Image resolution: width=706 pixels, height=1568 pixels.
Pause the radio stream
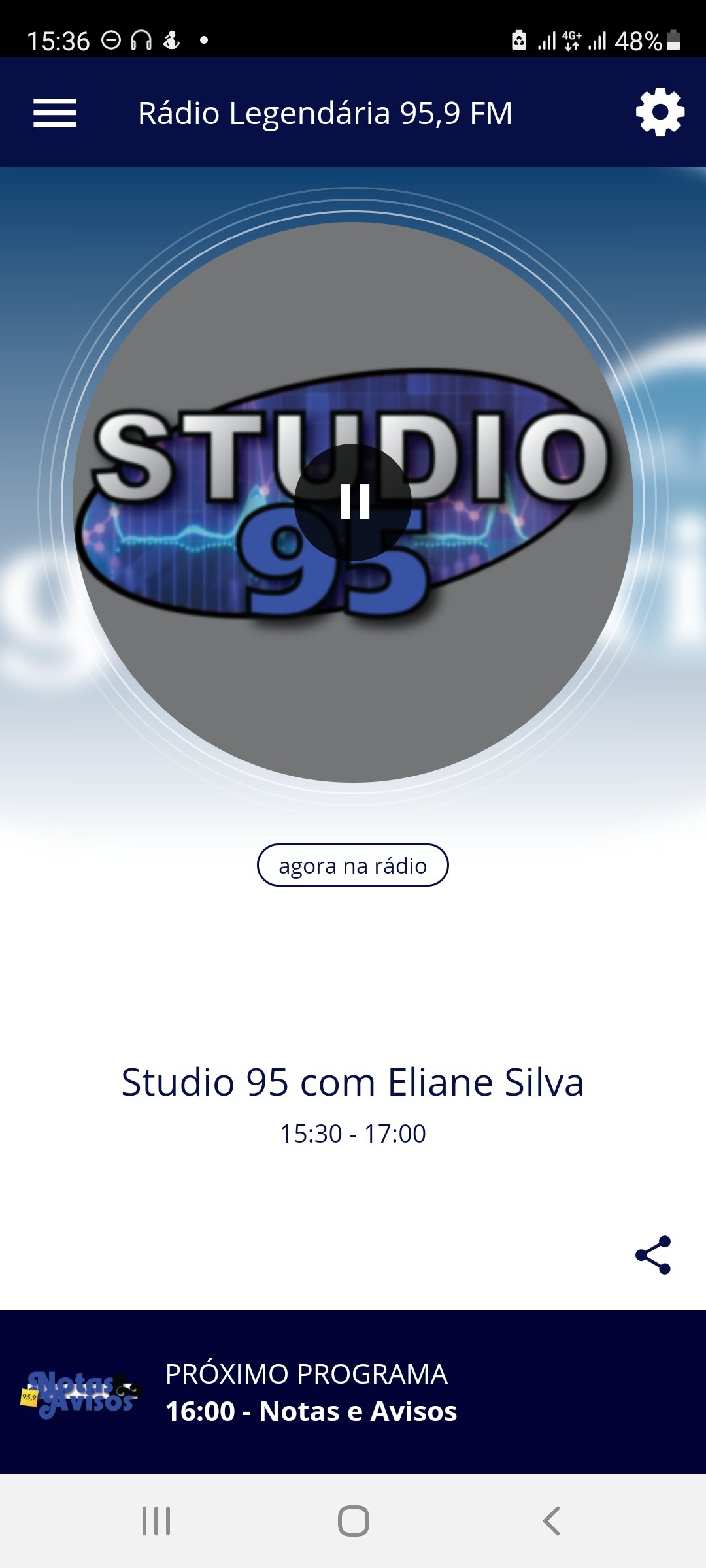[353, 502]
